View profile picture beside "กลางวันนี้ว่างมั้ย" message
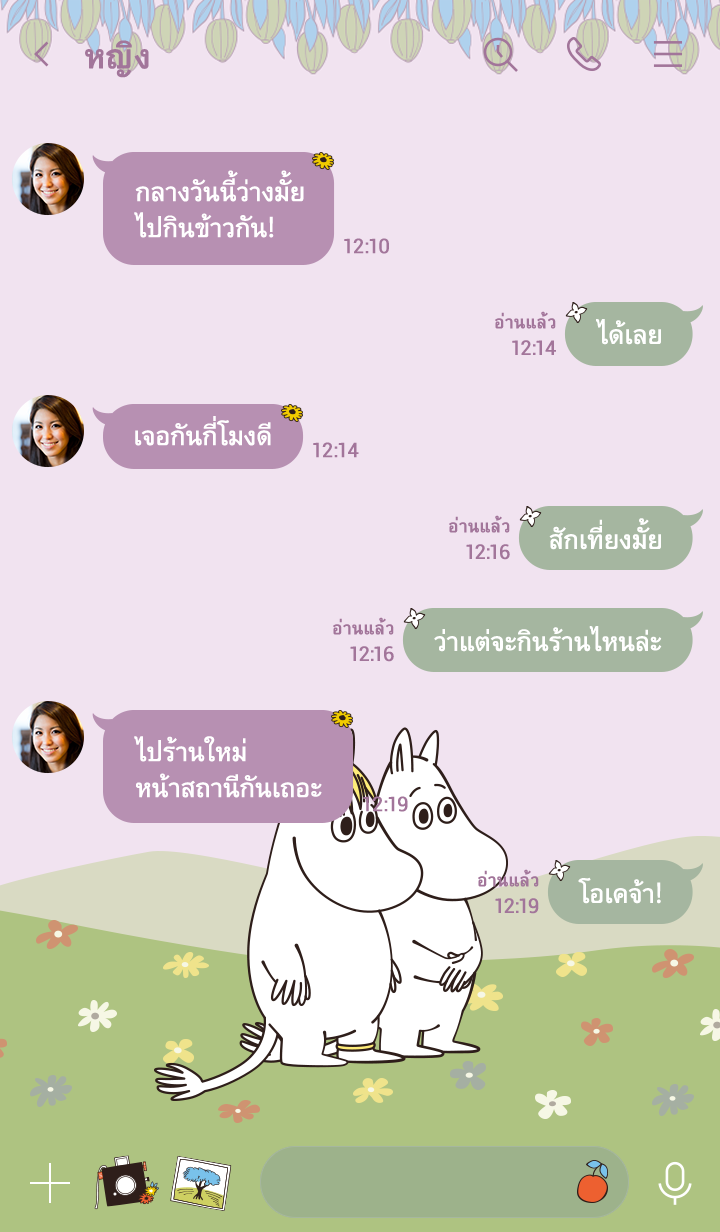 tap(48, 179)
